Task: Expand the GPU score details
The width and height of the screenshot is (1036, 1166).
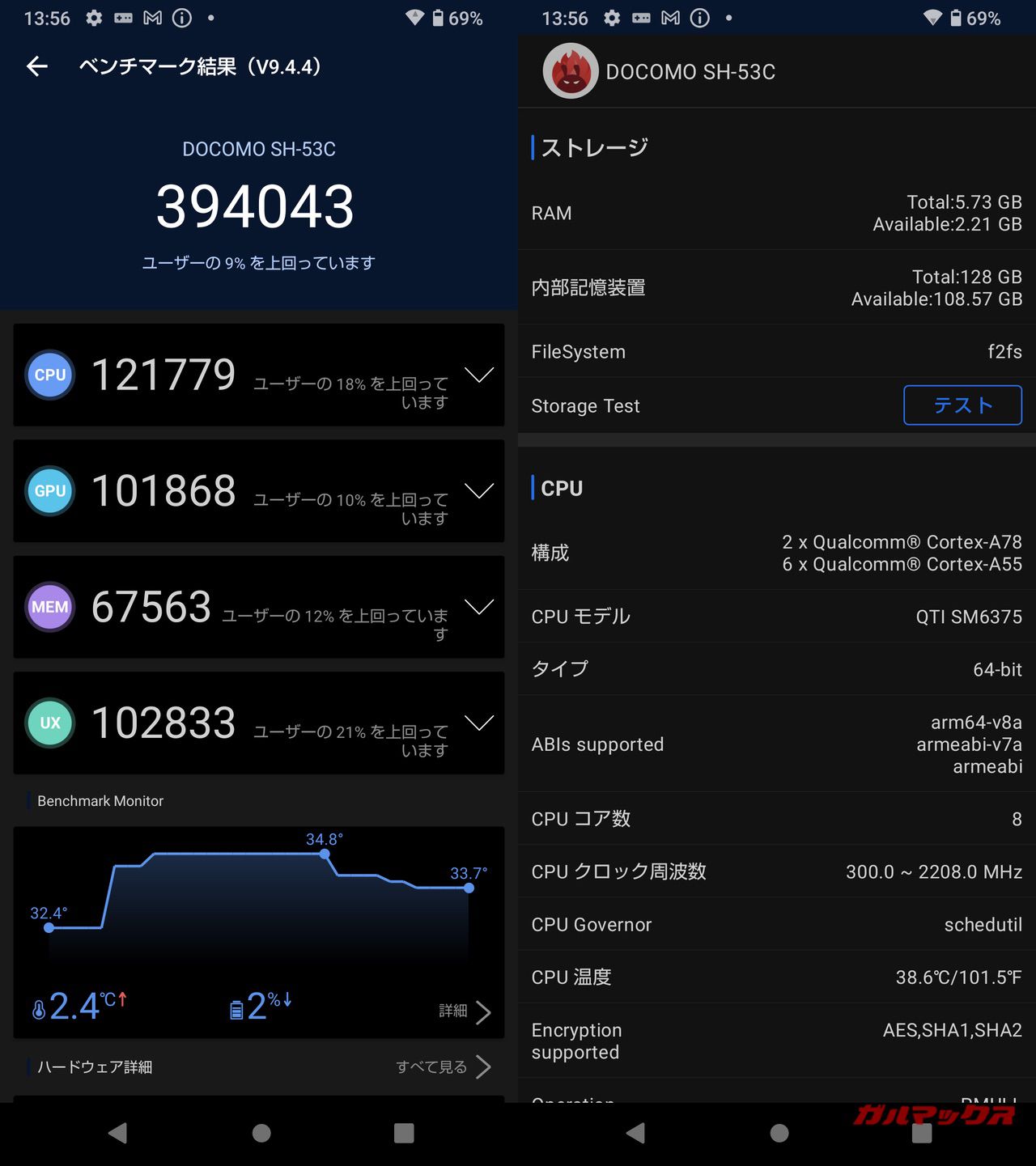Action: pyautogui.click(x=479, y=491)
